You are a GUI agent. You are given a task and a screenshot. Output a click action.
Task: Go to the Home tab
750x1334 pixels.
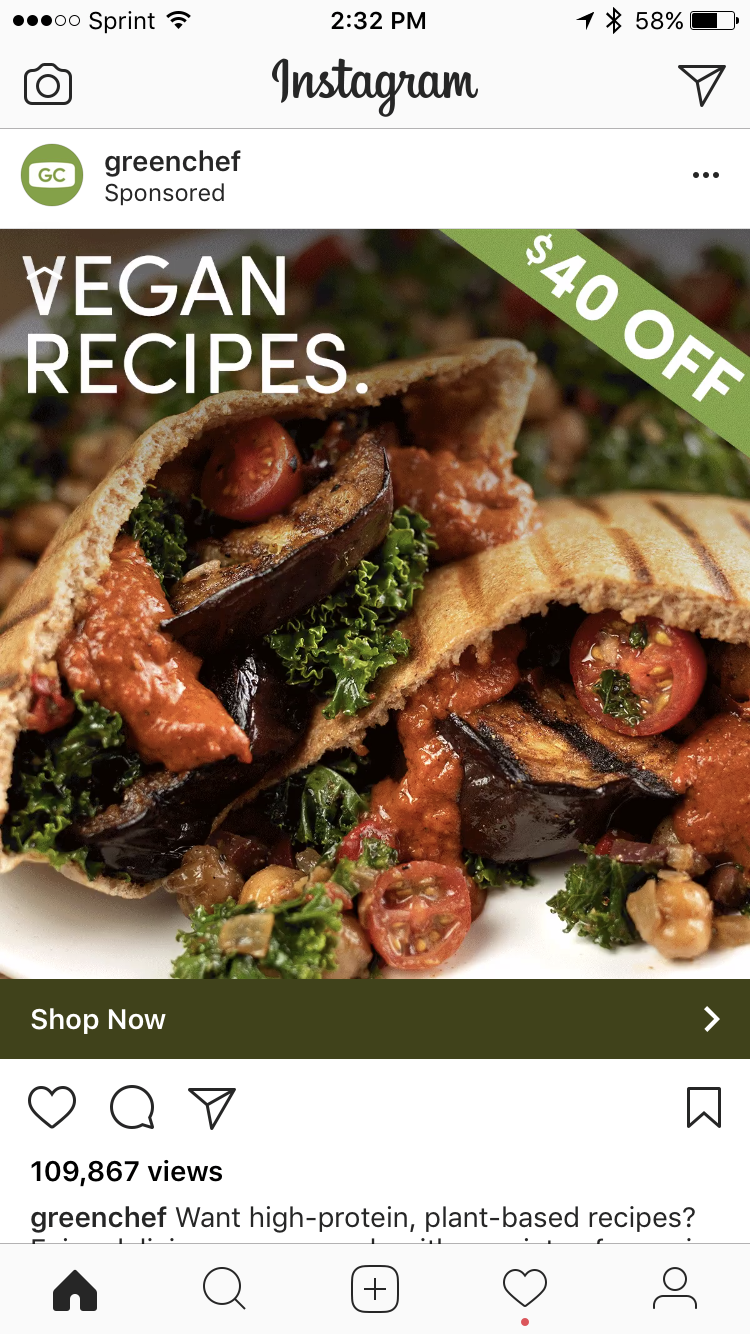pyautogui.click(x=75, y=1289)
